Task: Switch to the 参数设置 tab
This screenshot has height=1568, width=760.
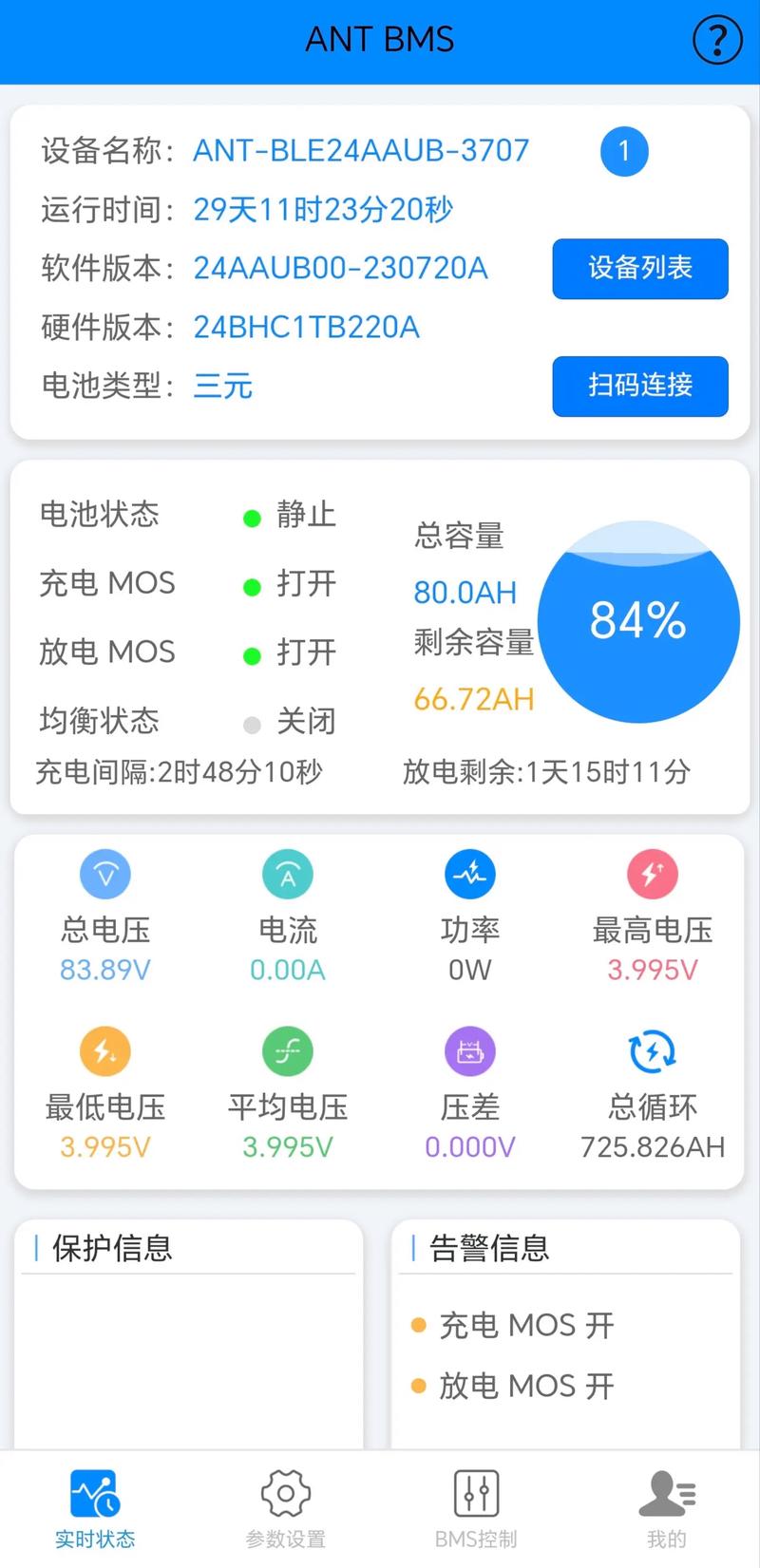Action: tap(284, 1510)
